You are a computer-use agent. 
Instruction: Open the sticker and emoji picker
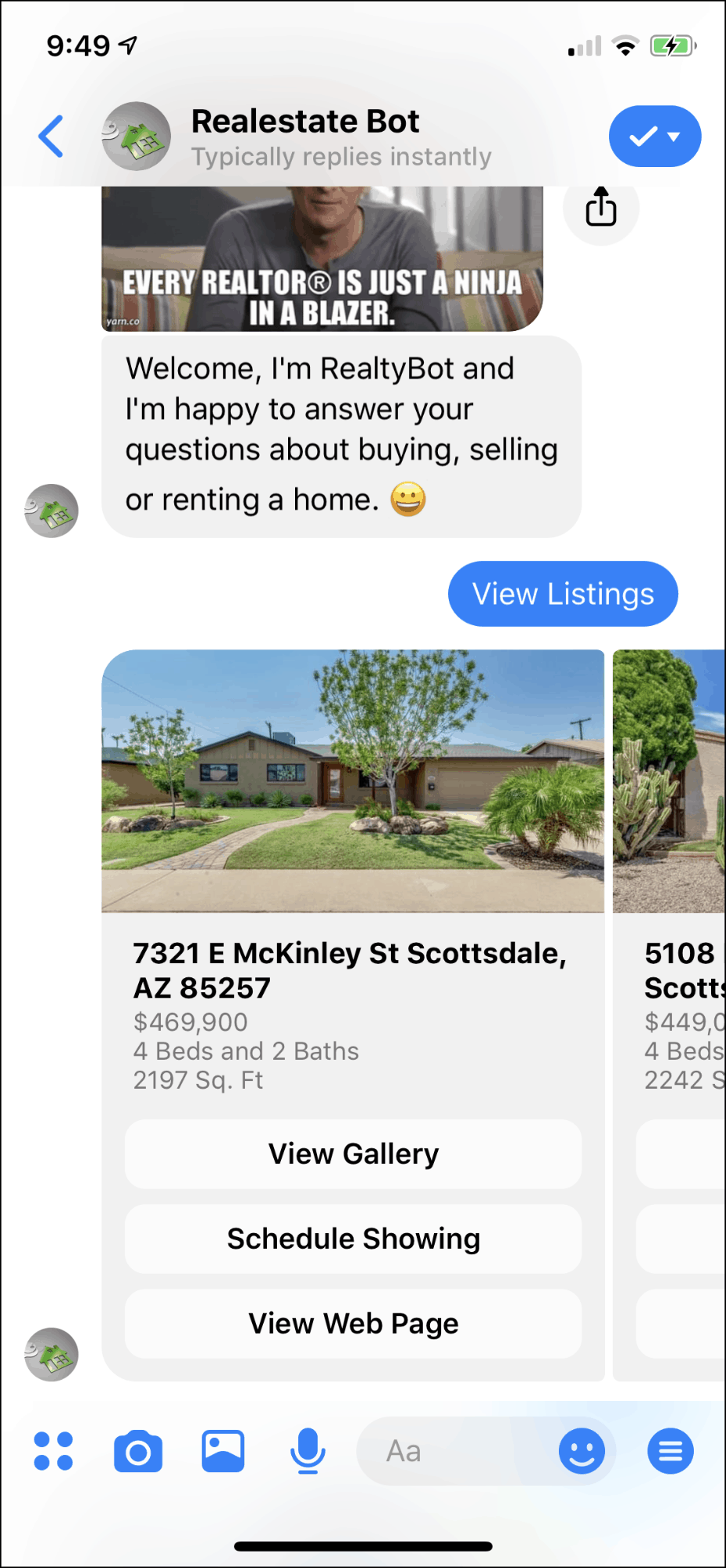tap(582, 1452)
